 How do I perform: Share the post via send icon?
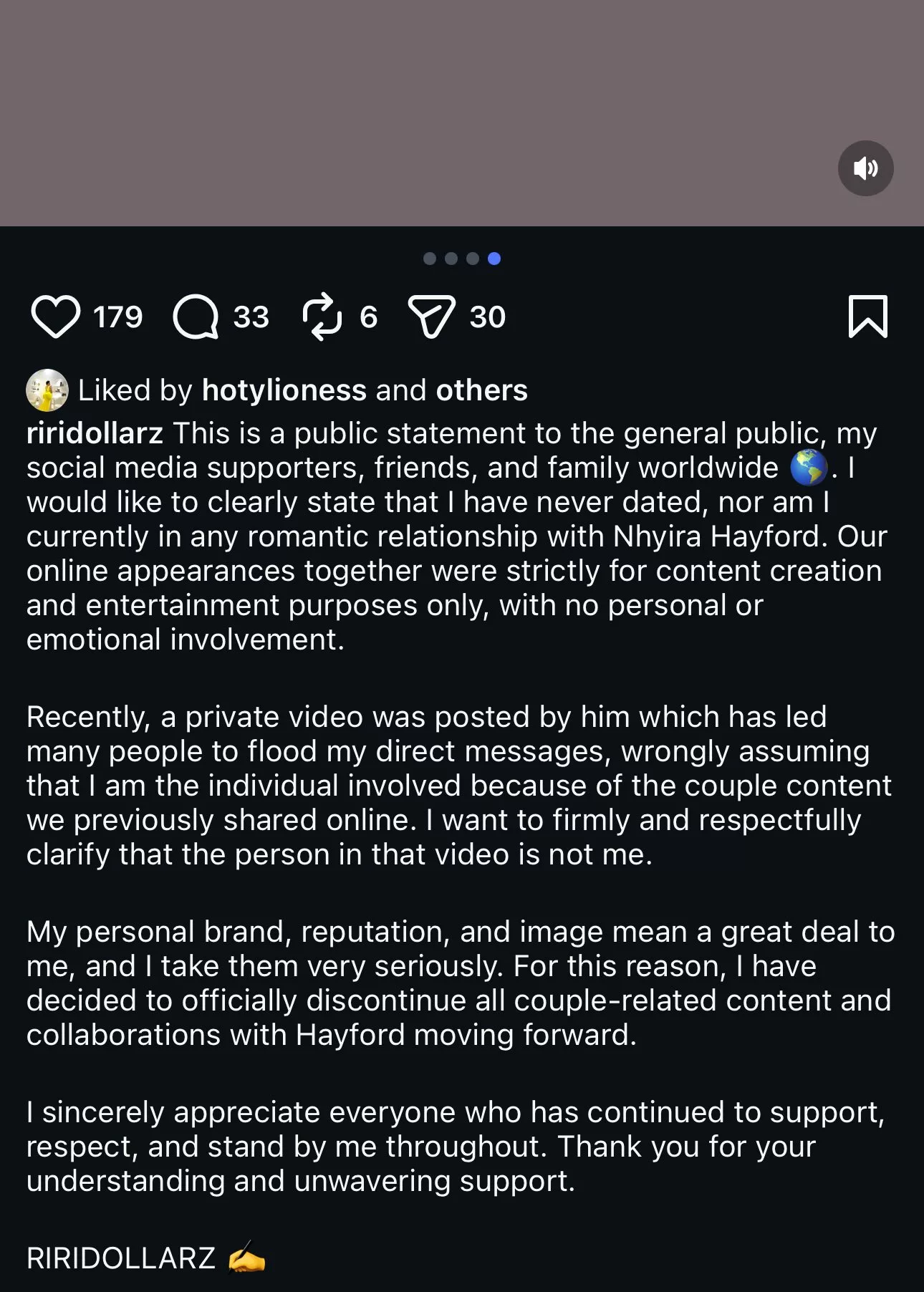(431, 317)
